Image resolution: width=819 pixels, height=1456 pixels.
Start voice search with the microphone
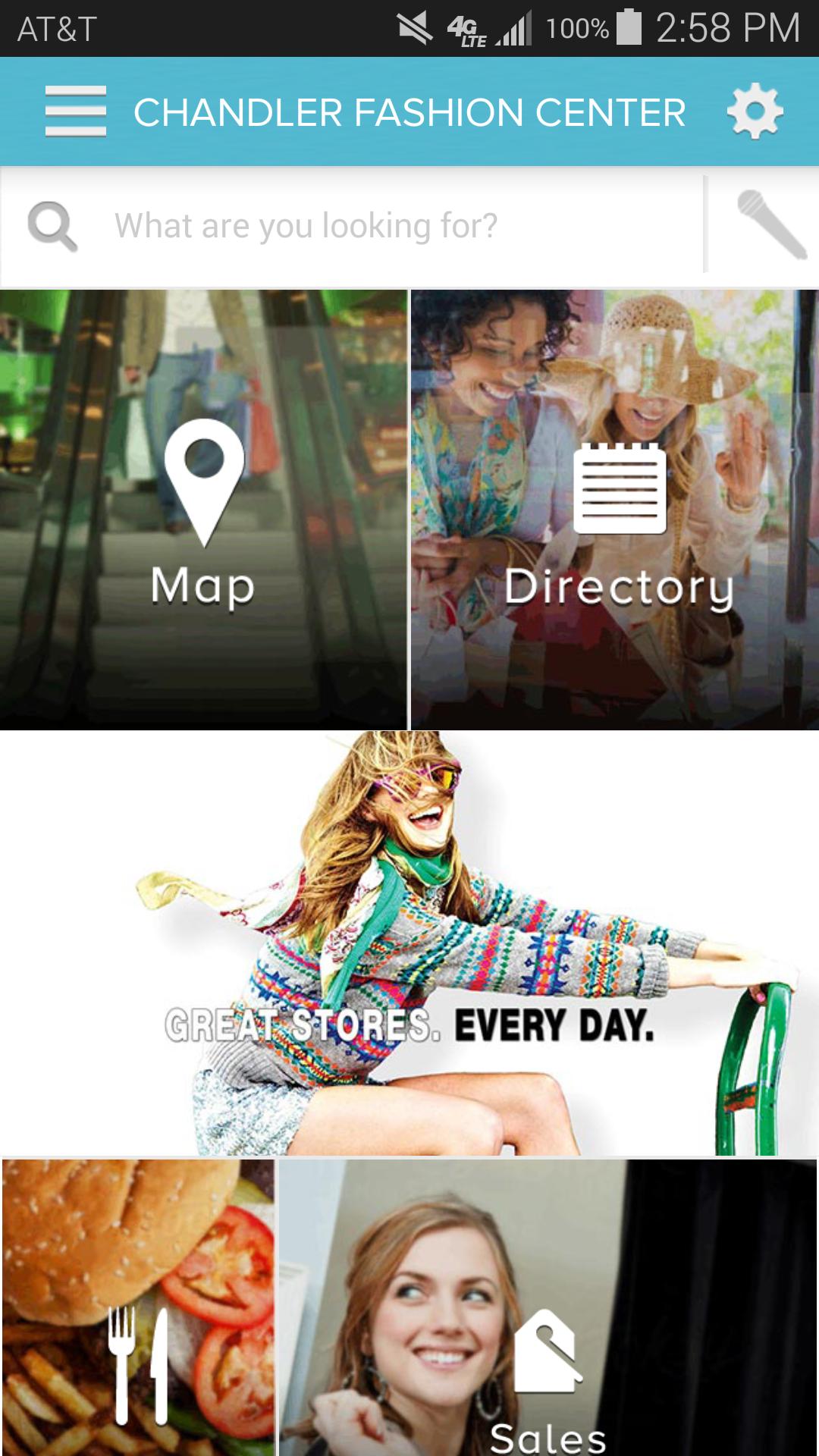[770, 225]
